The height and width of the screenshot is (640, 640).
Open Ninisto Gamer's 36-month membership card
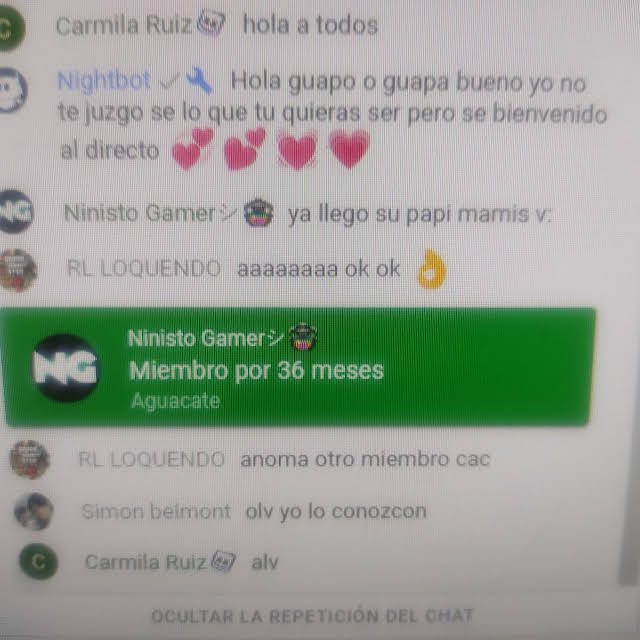(300, 370)
